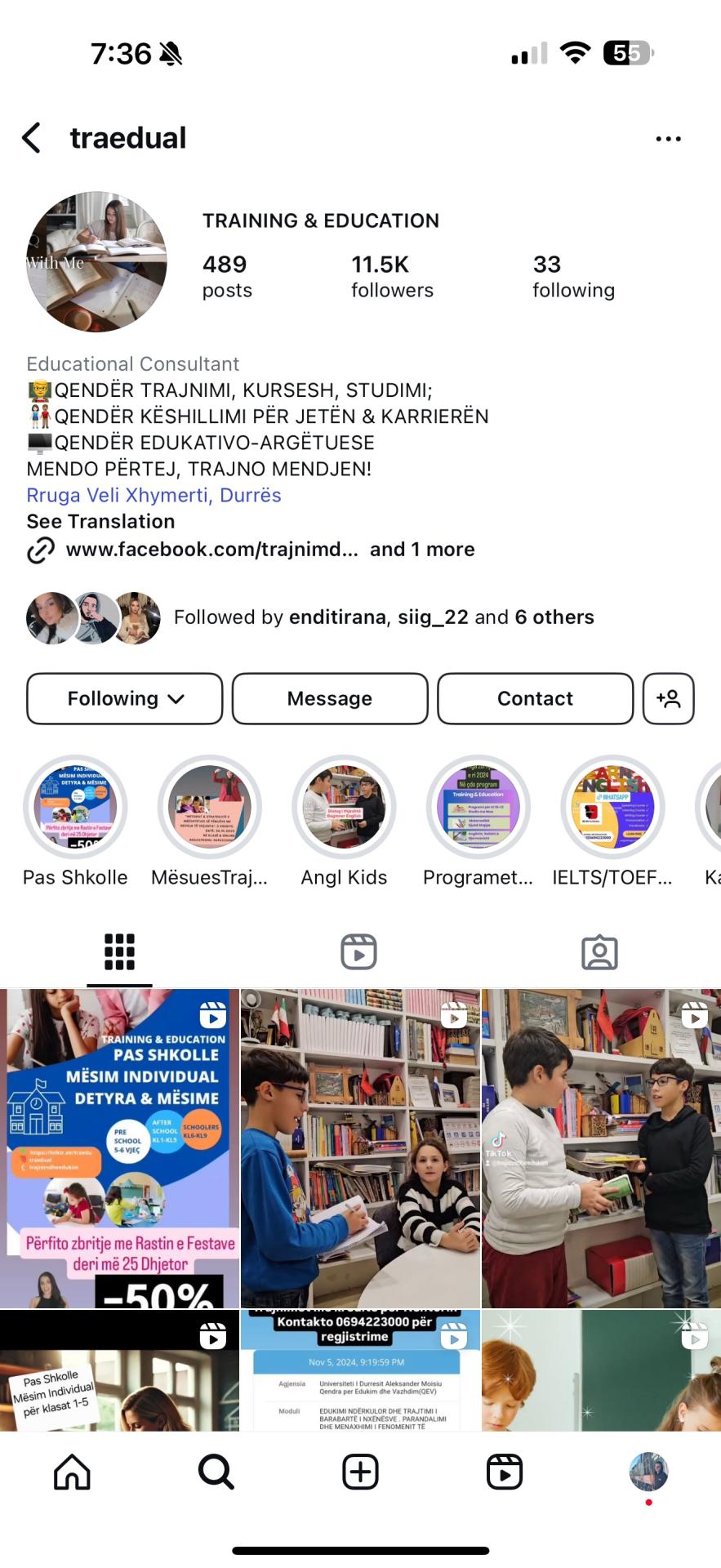721x1568 pixels.
Task: Open the Pas Shkolle -50% reel post
Action: [x=119, y=1147]
